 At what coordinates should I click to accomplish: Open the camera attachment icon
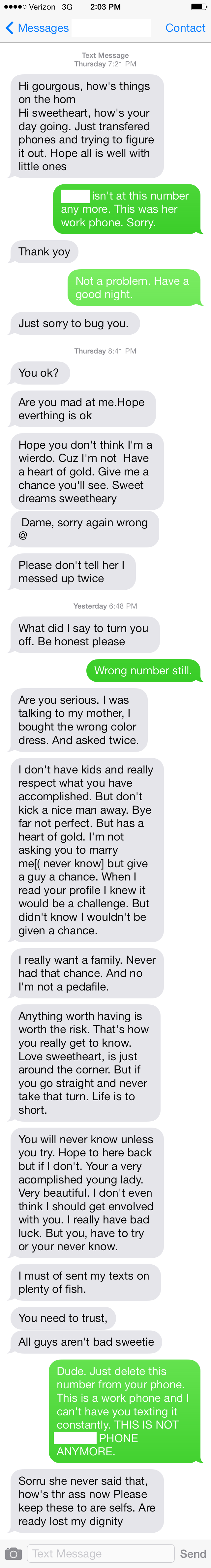pos(12,1554)
